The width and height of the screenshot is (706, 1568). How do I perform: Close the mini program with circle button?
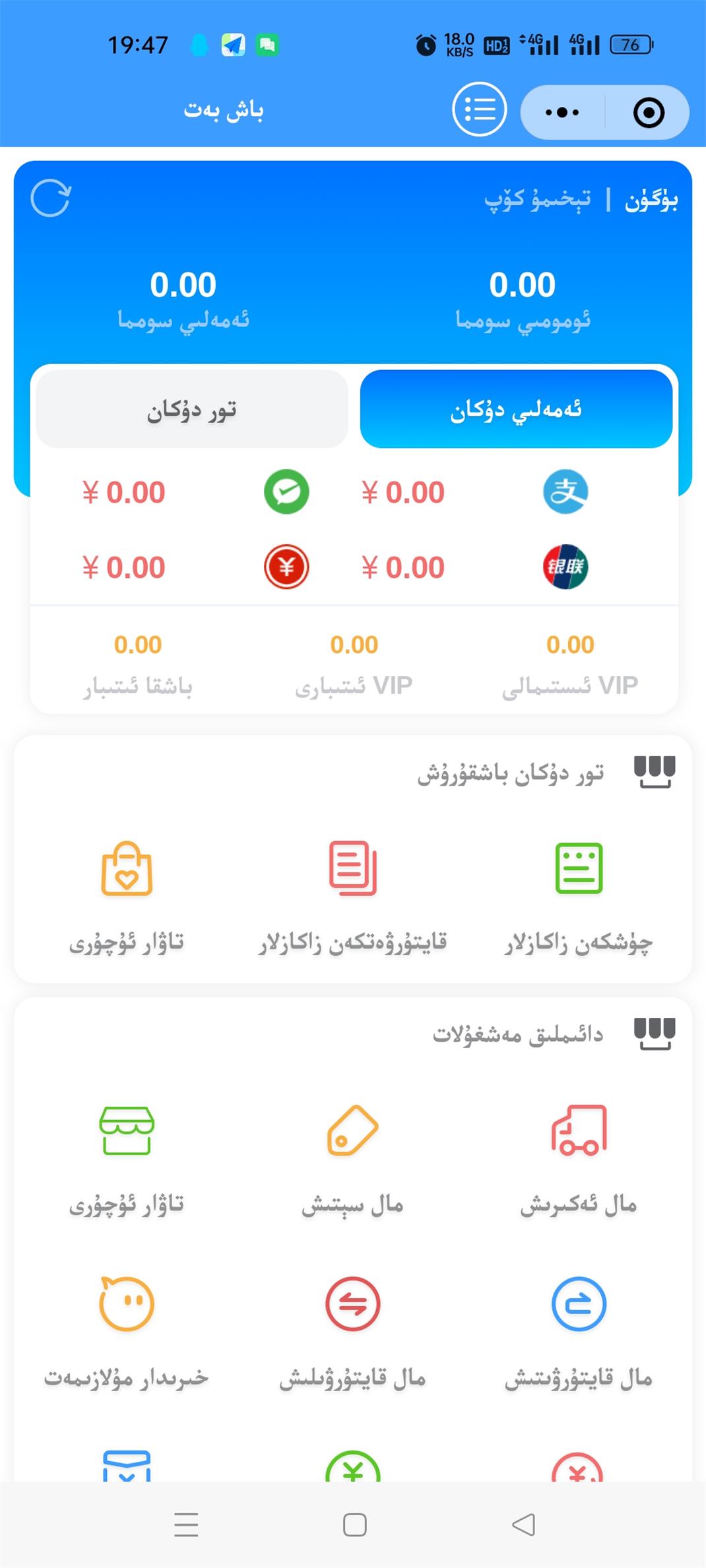(648, 112)
